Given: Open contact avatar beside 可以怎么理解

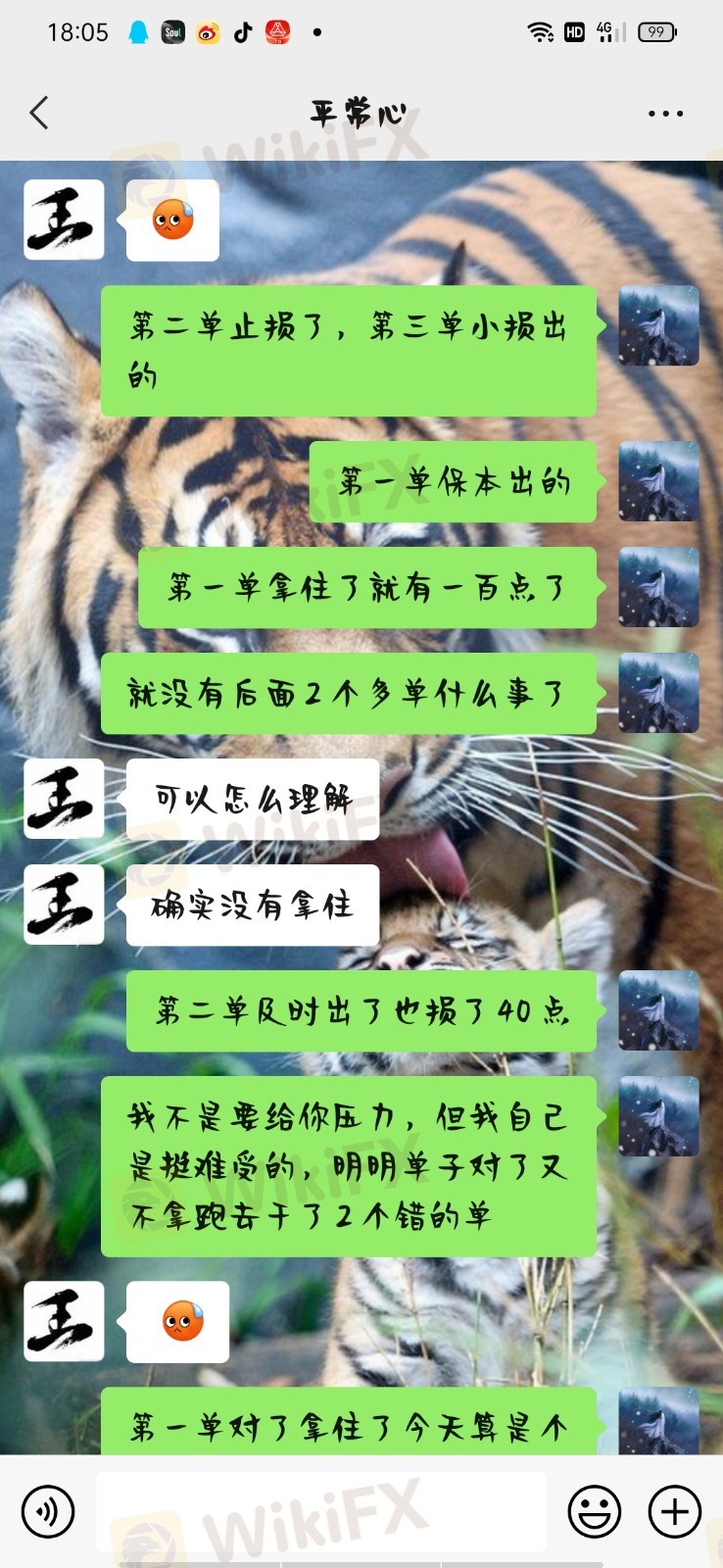Looking at the screenshot, I should [x=64, y=799].
